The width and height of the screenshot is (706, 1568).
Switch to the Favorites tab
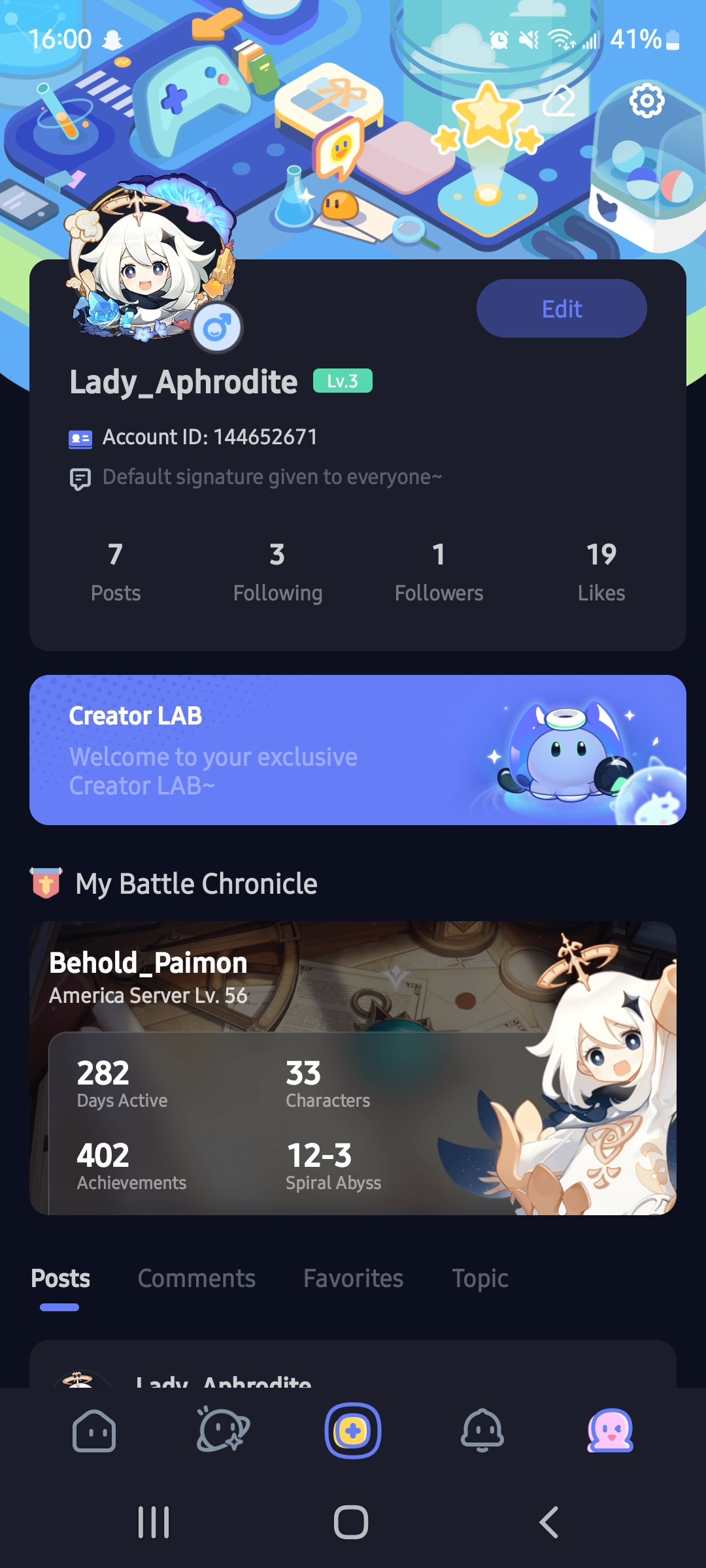point(353,1278)
